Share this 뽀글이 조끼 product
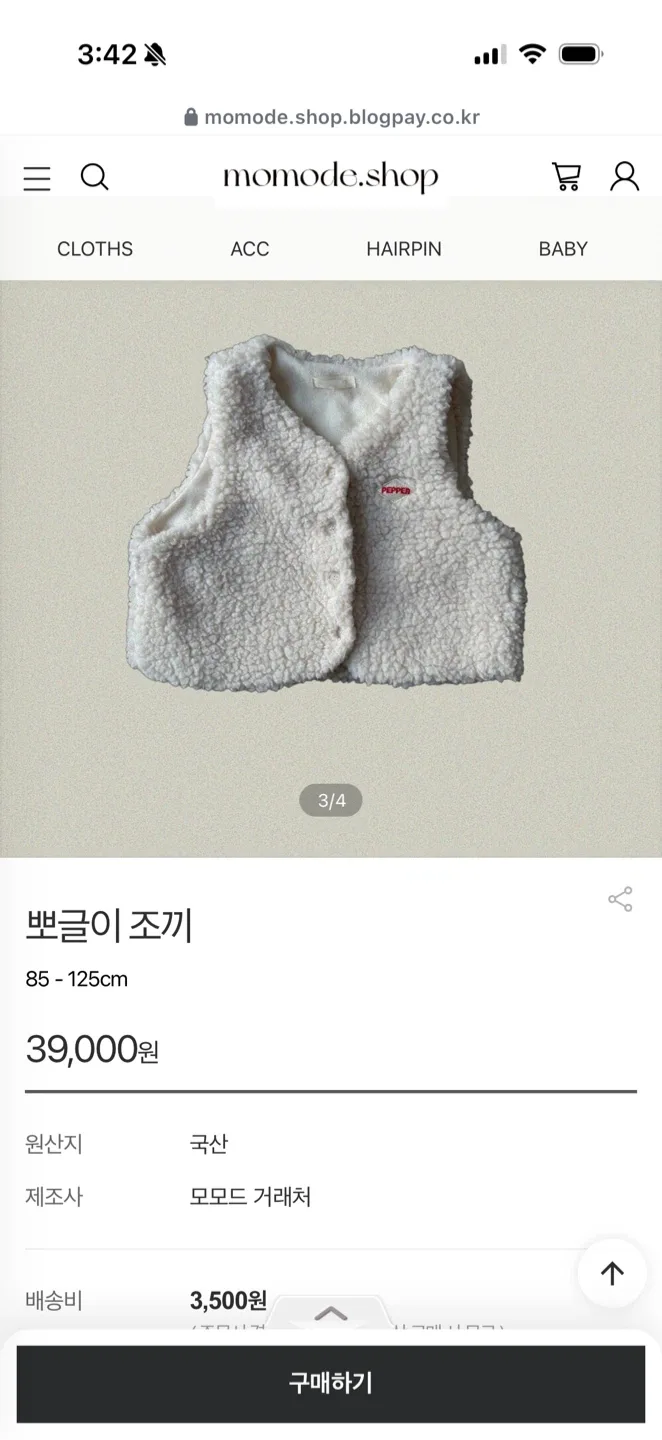Image resolution: width=662 pixels, height=1440 pixels. click(x=620, y=899)
